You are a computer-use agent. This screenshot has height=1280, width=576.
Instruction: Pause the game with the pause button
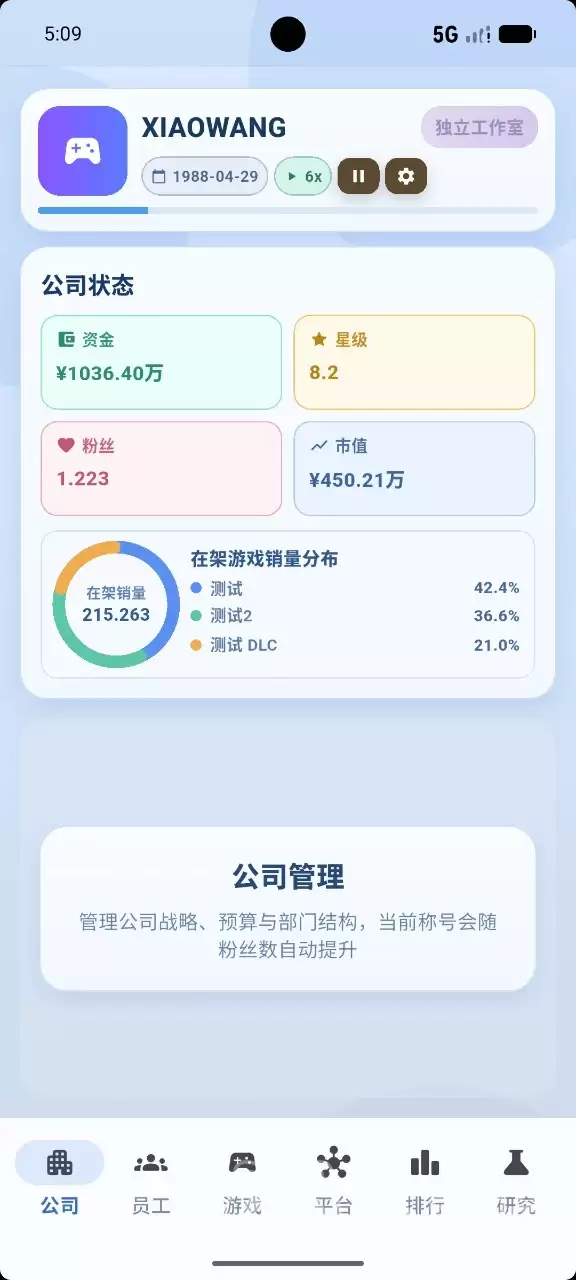point(358,176)
